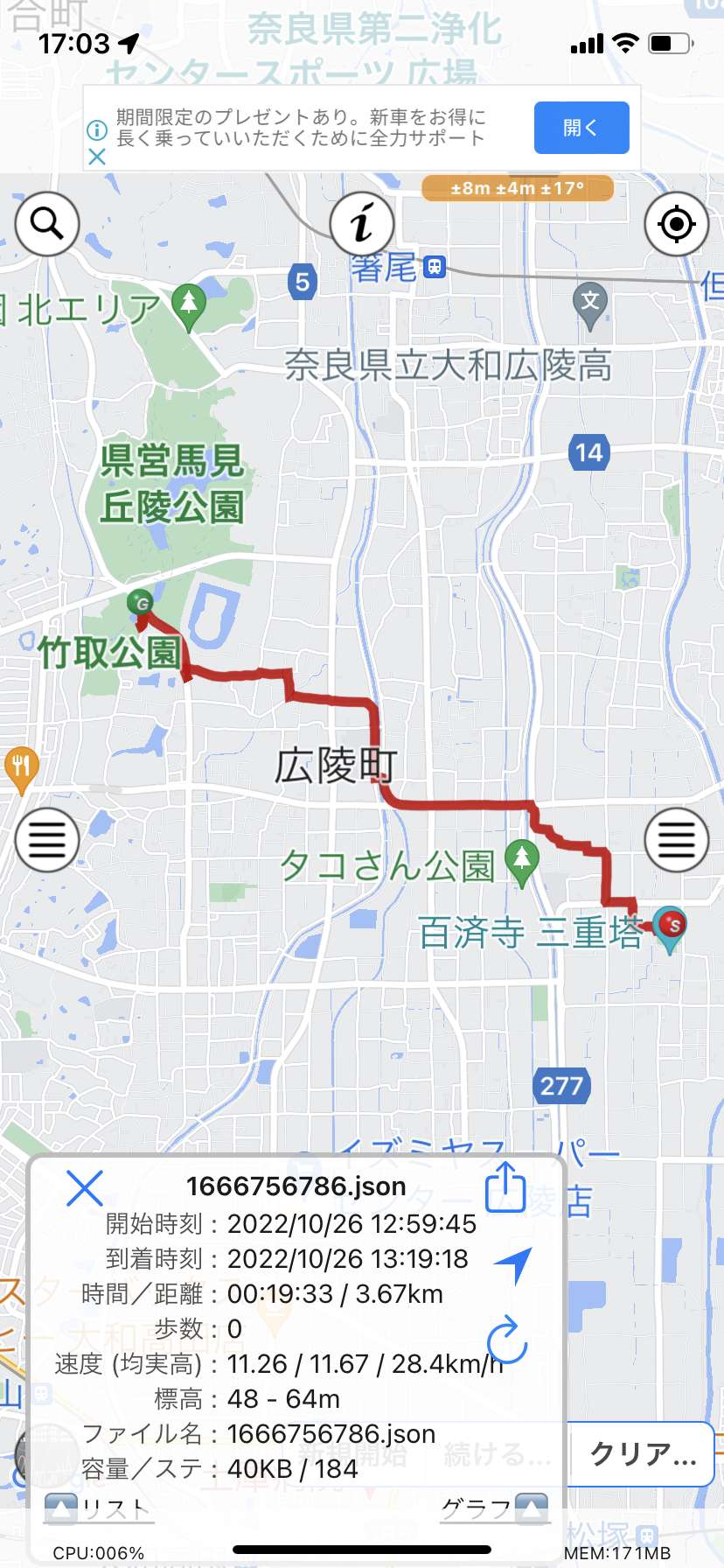Tap the クリア button
Image resolution: width=724 pixels, height=1568 pixels.
(643, 1453)
